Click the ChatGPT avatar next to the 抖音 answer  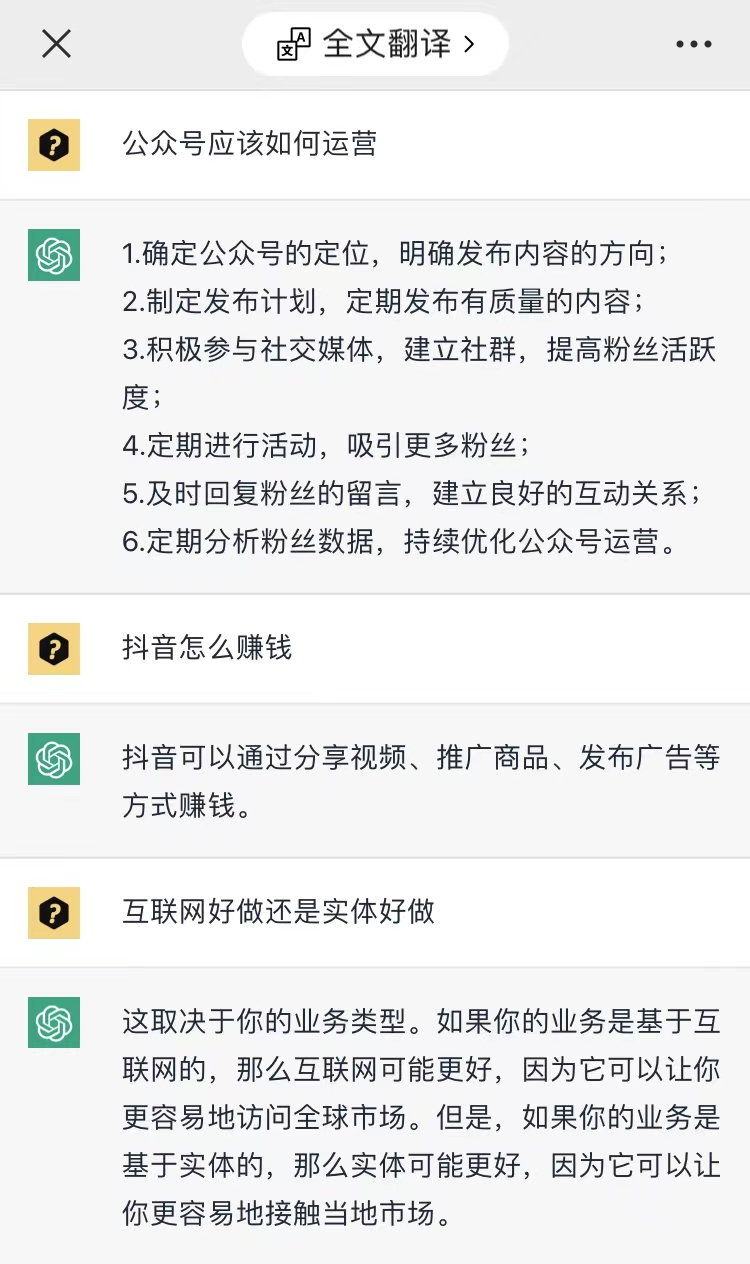click(53, 759)
